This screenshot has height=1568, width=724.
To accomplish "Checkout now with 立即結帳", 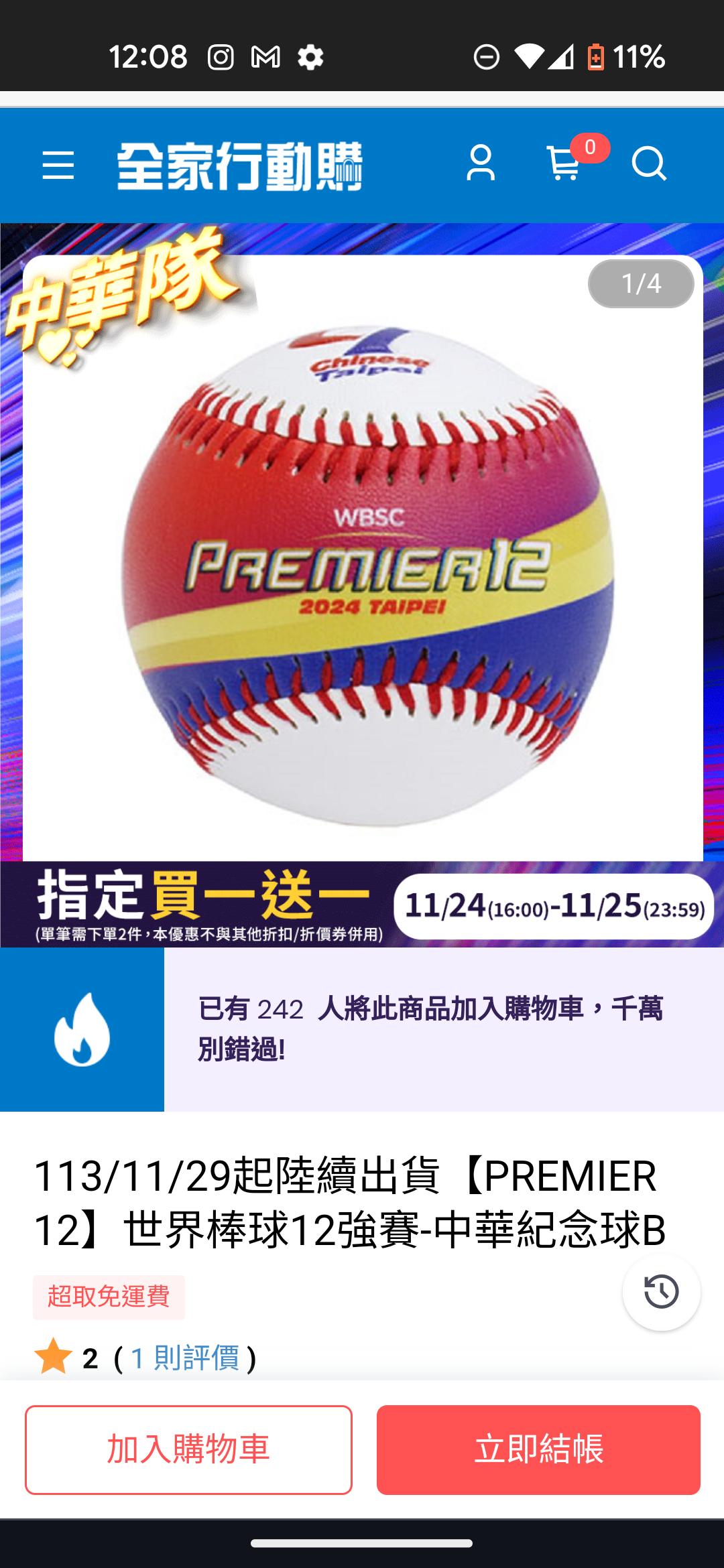I will [538, 1449].
